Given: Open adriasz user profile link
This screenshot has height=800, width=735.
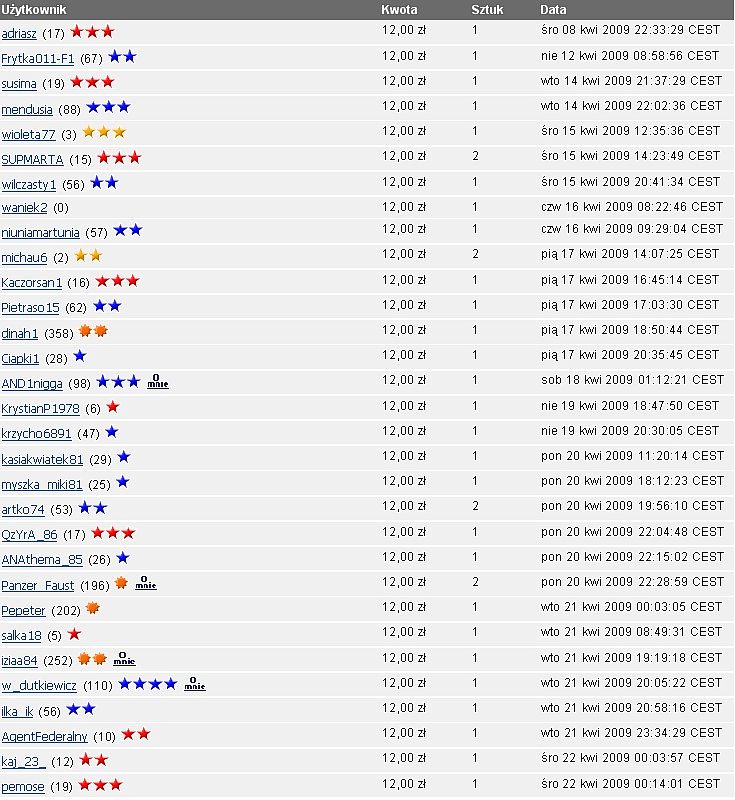Looking at the screenshot, I should (x=19, y=33).
